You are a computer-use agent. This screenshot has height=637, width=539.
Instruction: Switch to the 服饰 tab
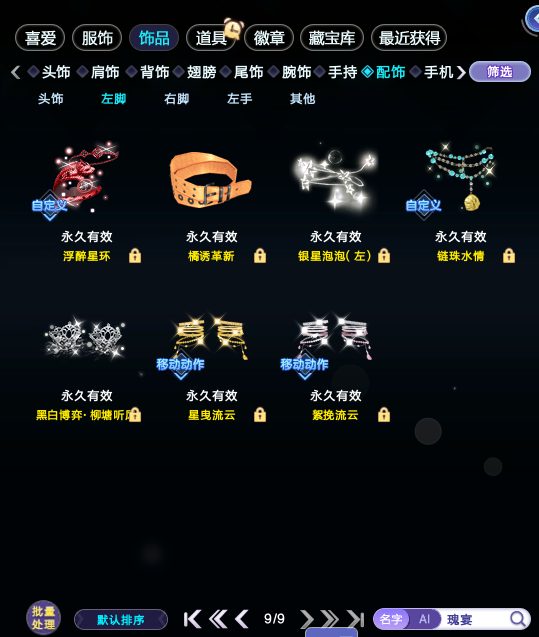[x=97, y=38]
